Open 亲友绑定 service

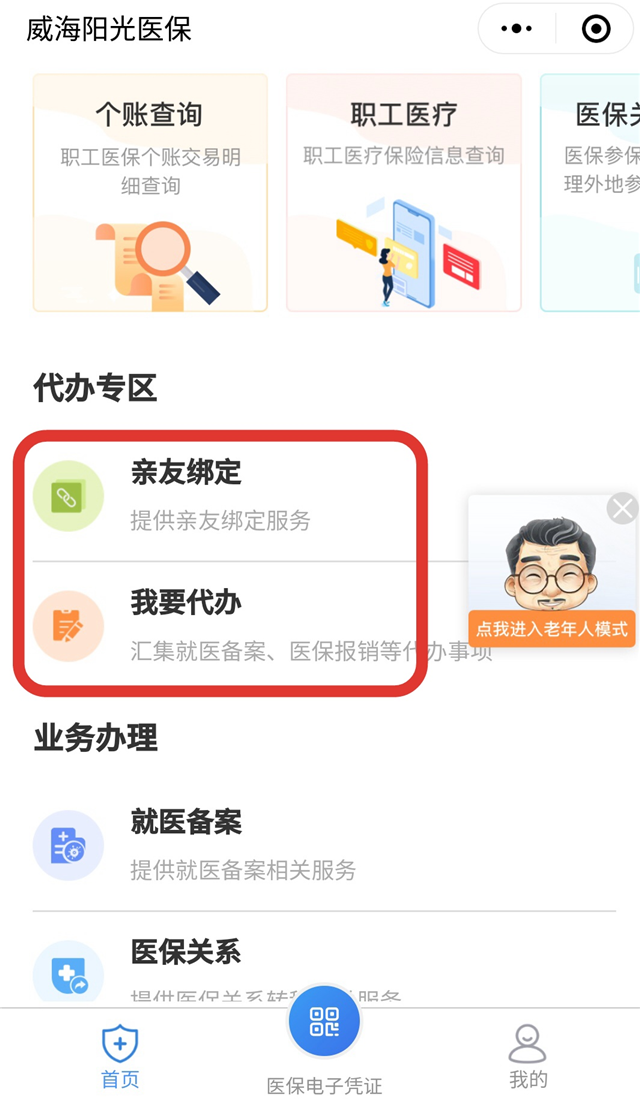[x=220, y=496]
